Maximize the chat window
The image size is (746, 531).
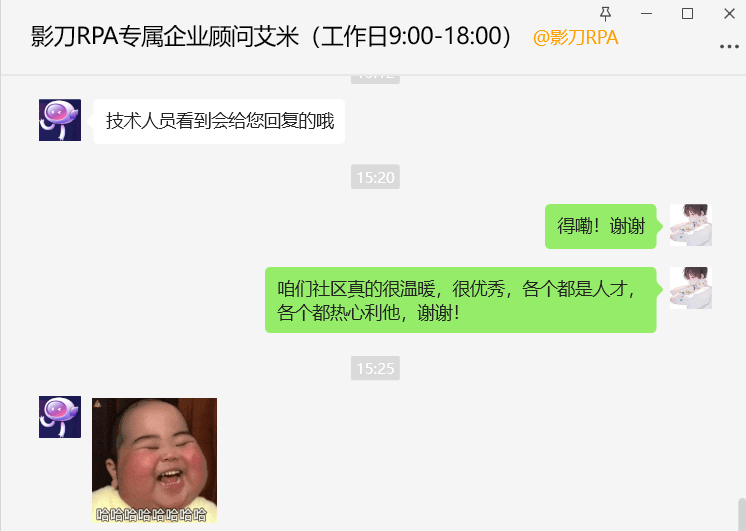coord(687,13)
